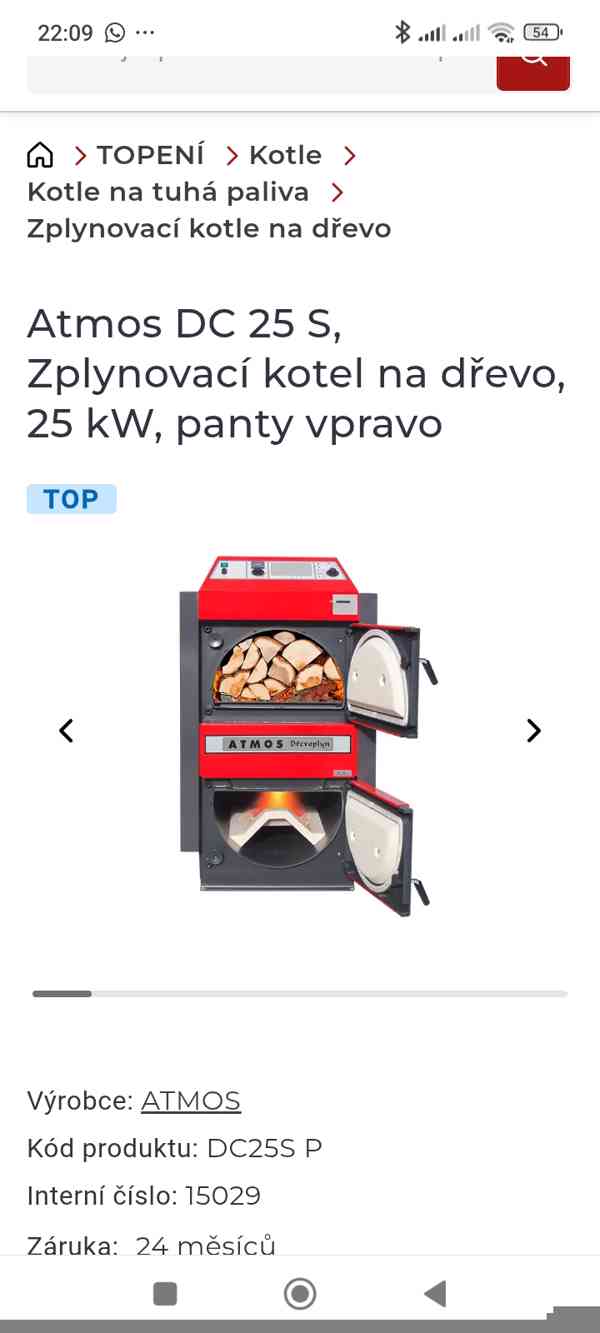The width and height of the screenshot is (600, 1333).
Task: Show the previous product image
Action: pyautogui.click(x=66, y=731)
